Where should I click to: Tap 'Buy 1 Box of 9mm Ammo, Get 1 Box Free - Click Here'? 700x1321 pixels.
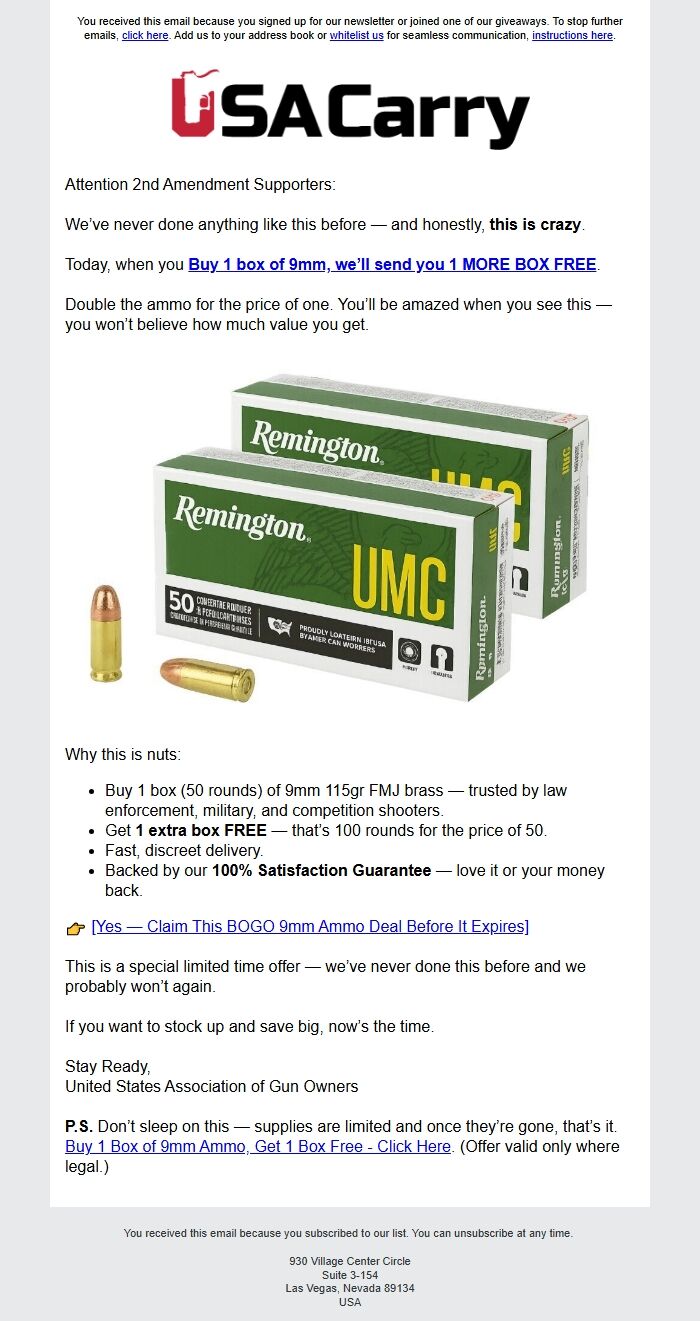(x=259, y=1147)
